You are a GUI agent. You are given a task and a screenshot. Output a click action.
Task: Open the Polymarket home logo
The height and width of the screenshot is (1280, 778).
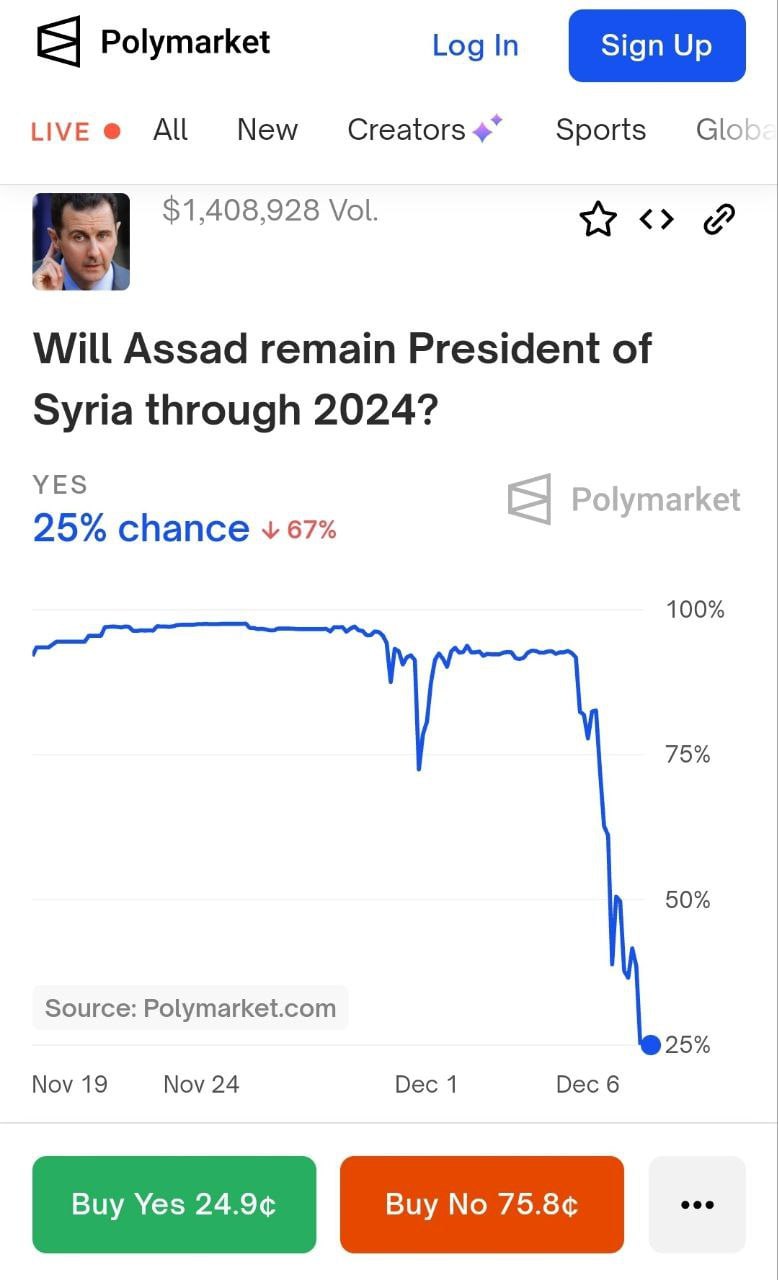coord(153,43)
